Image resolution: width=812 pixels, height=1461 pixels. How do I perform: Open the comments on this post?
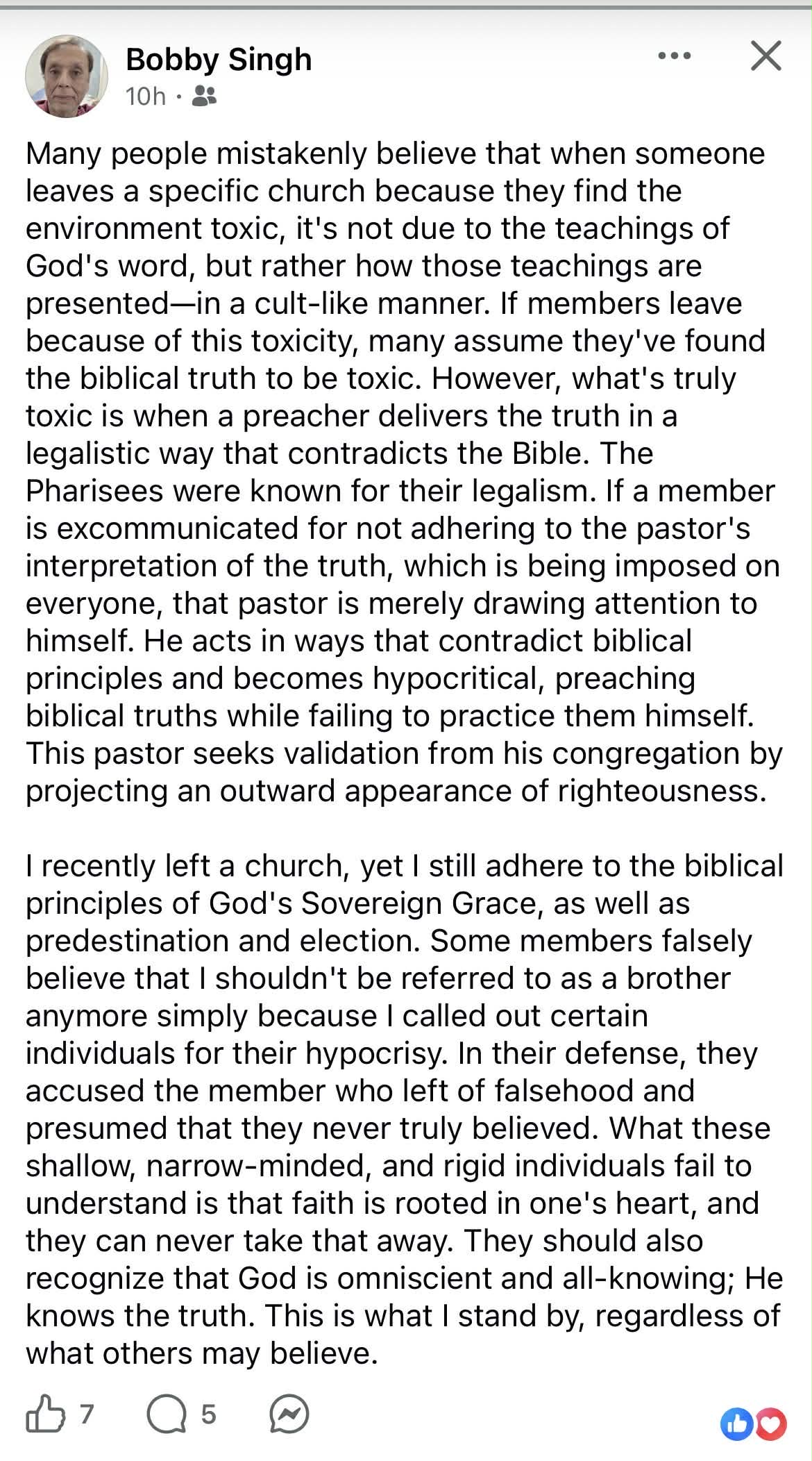point(166,1414)
